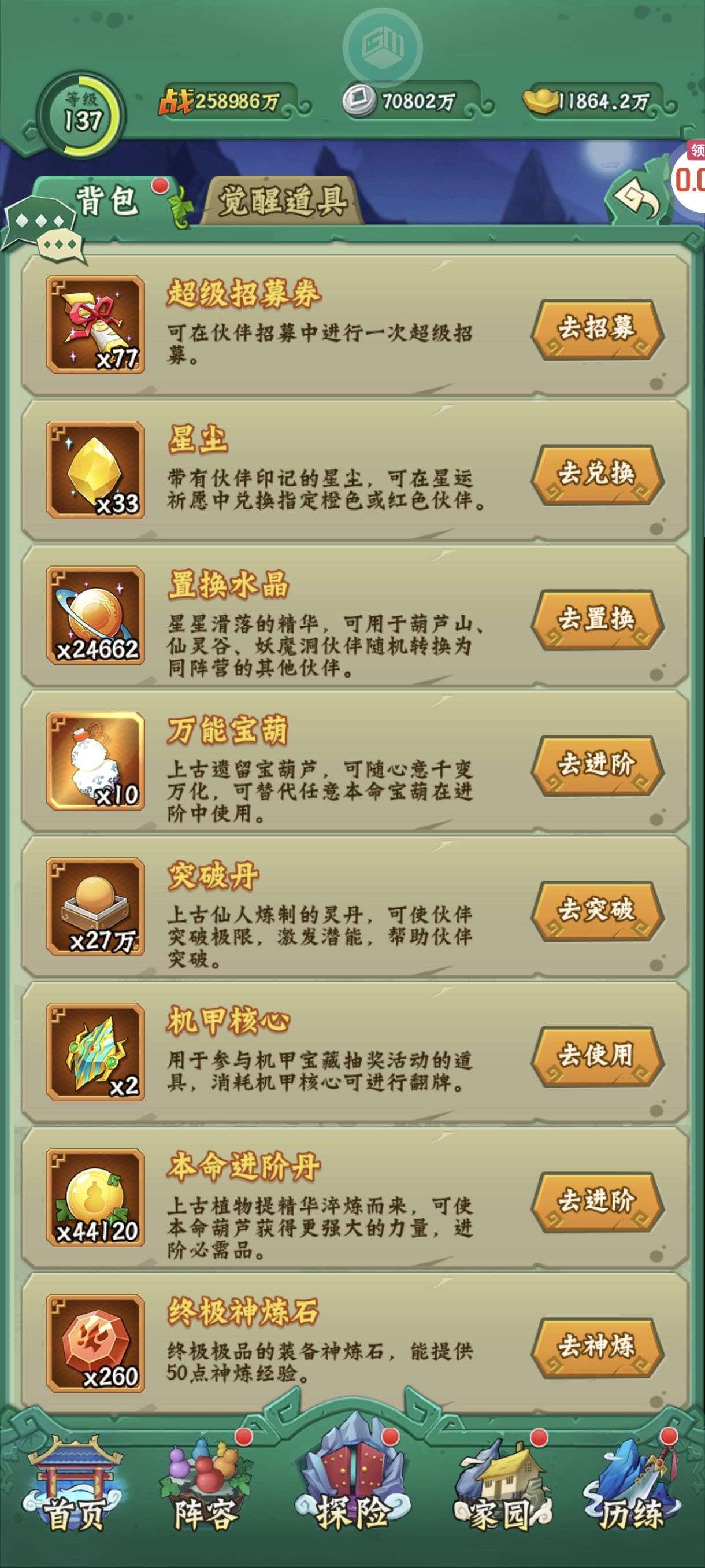Open the 阵容 bottom tab
The width and height of the screenshot is (705, 1568).
pos(205,1485)
